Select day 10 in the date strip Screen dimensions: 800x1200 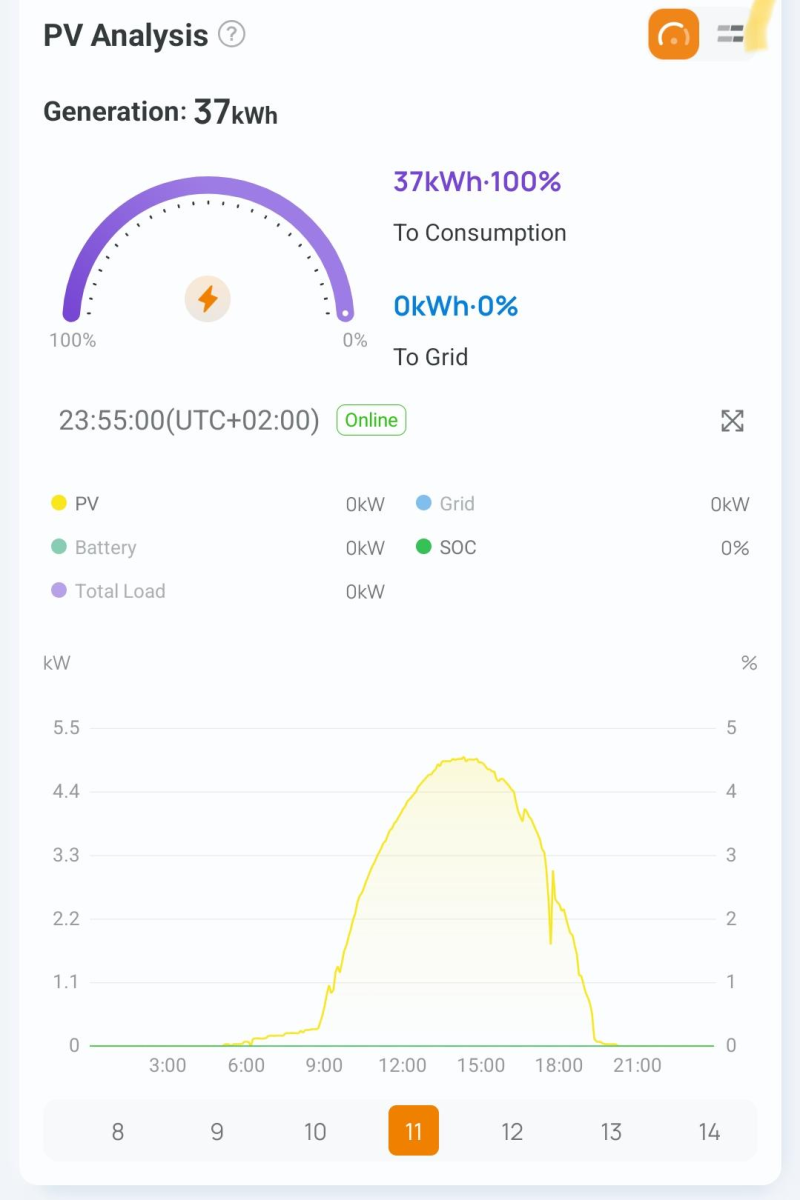[315, 1131]
